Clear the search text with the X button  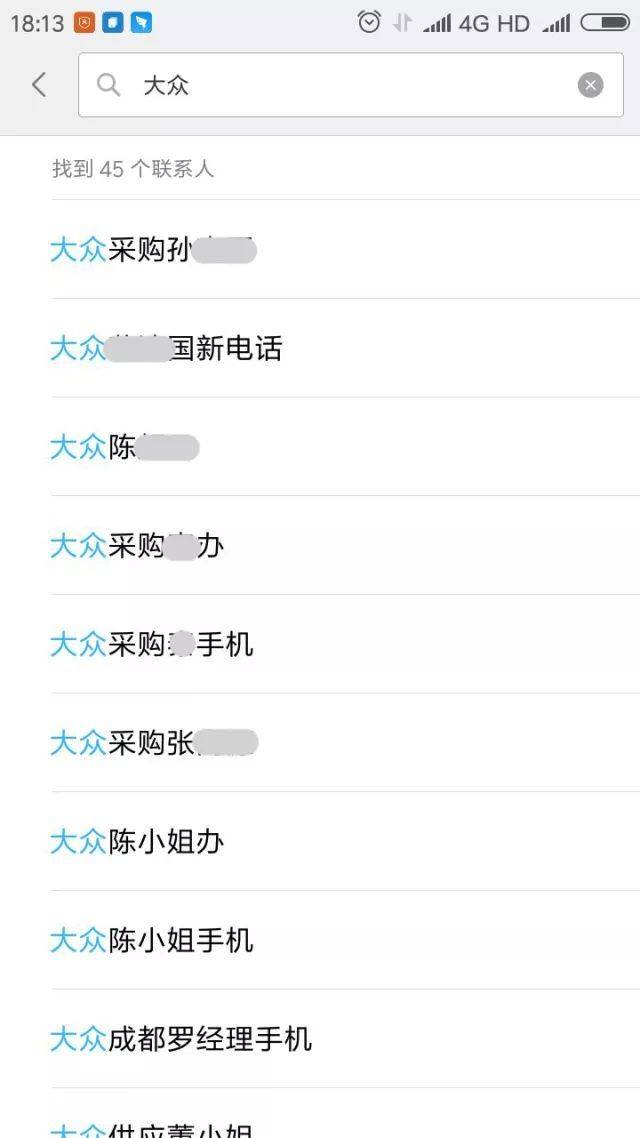pos(590,86)
